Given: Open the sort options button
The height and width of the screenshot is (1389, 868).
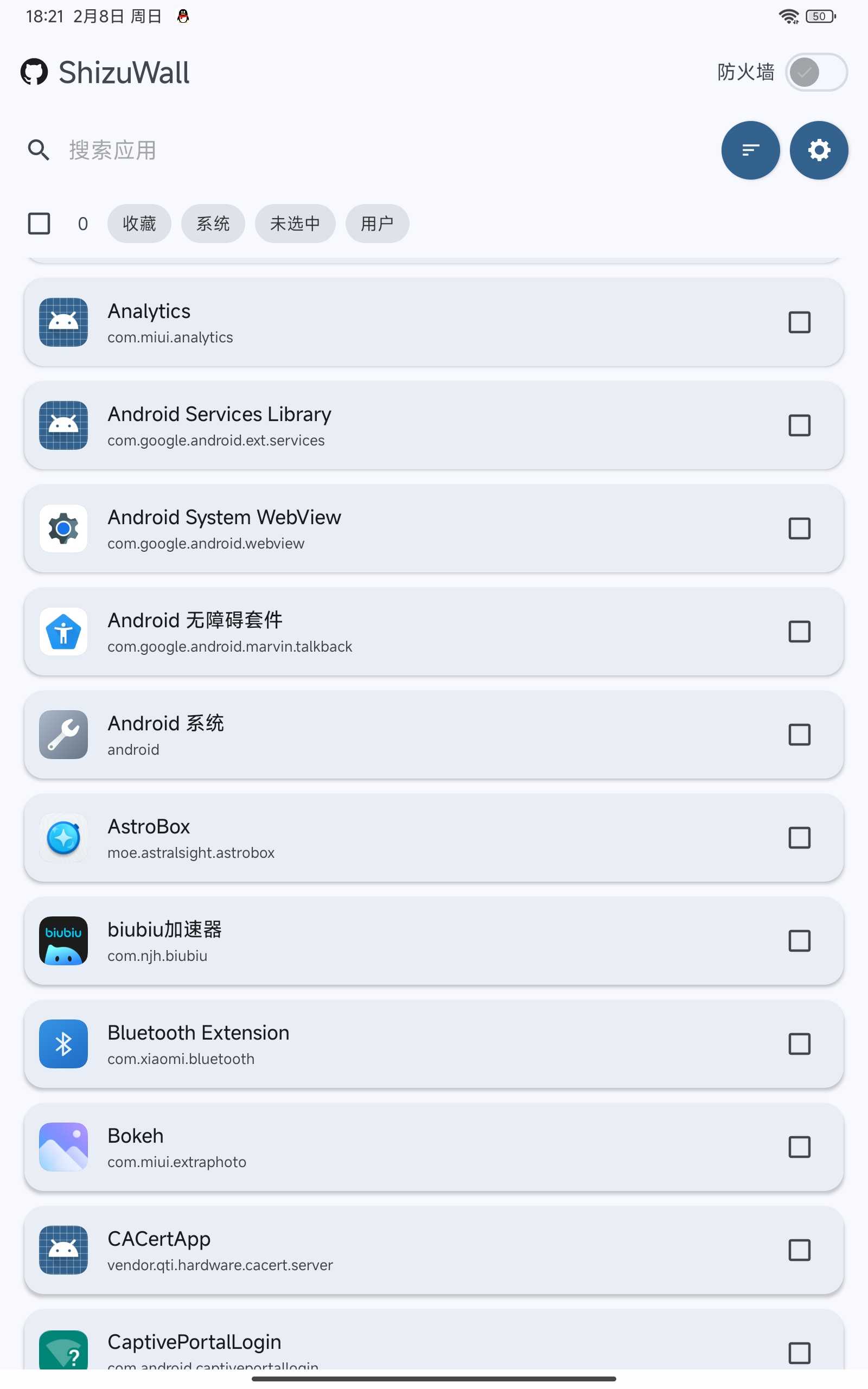Looking at the screenshot, I should [x=750, y=150].
